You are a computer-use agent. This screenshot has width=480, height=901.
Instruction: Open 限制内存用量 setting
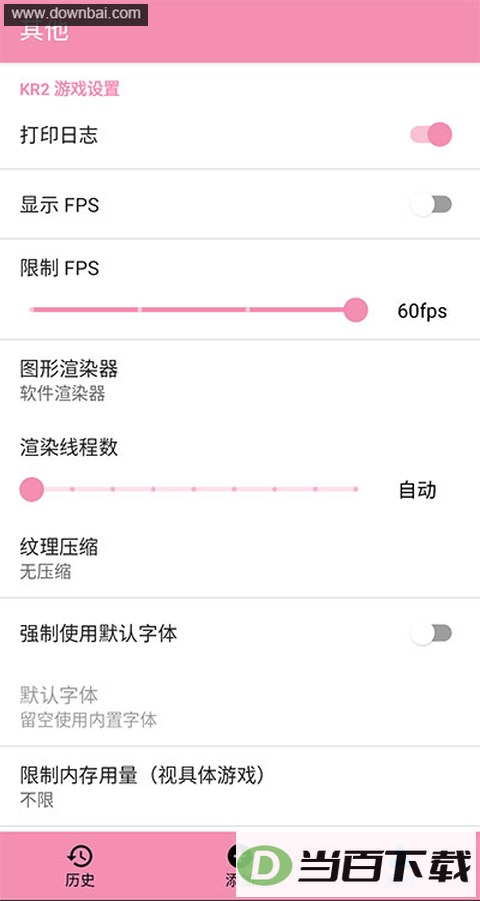(x=240, y=787)
